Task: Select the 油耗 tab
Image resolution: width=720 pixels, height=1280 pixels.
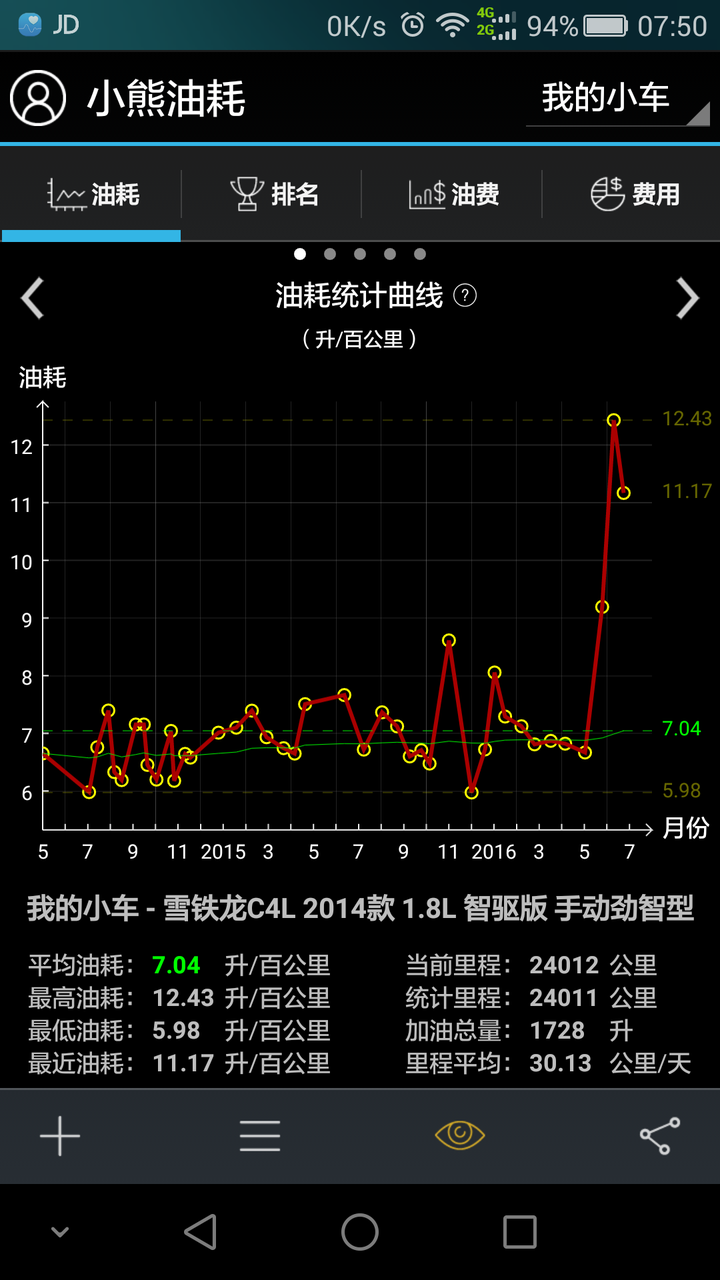Action: 92,194
